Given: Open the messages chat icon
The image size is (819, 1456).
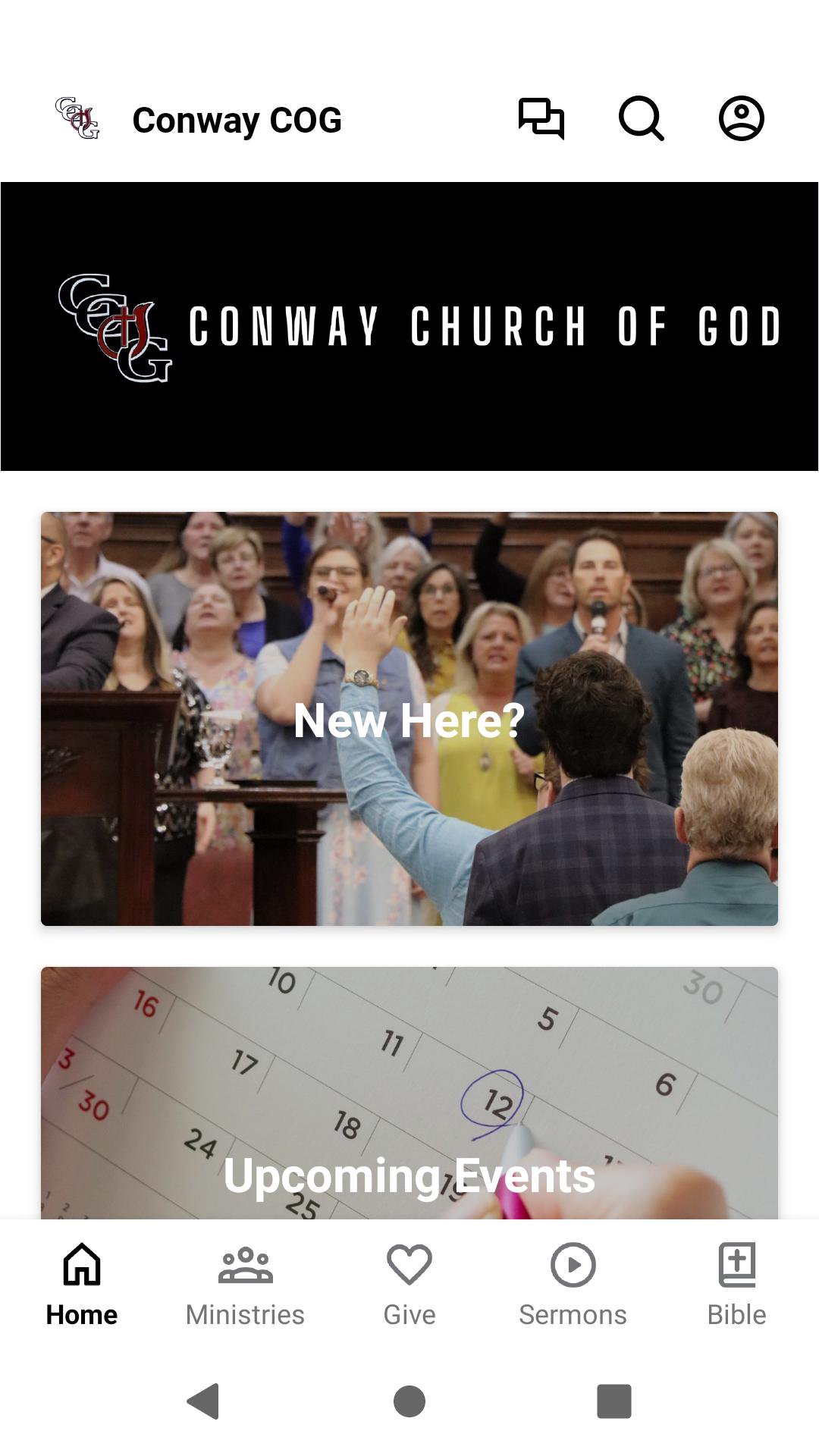Looking at the screenshot, I should pos(541,119).
